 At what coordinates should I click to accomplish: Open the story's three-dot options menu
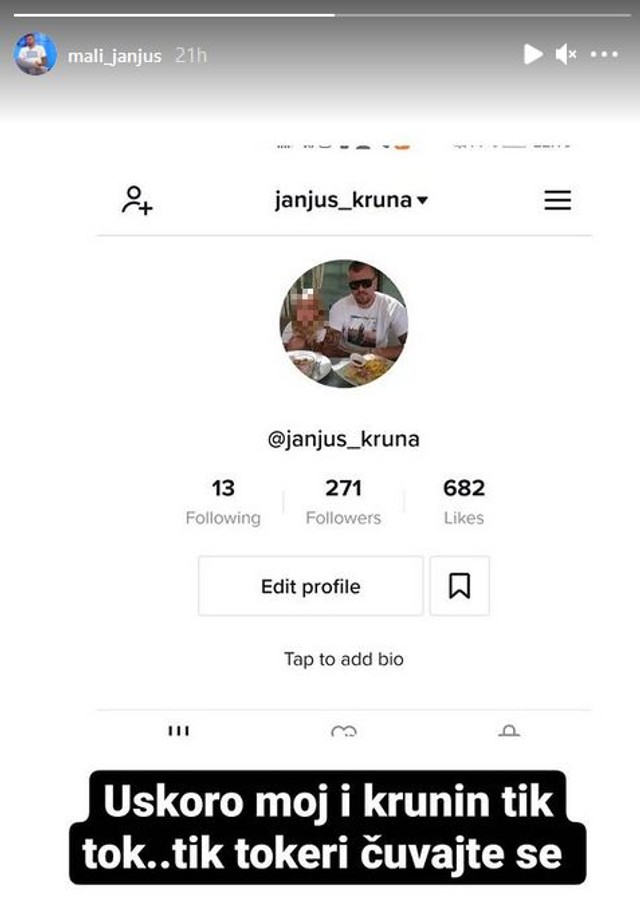(605, 54)
